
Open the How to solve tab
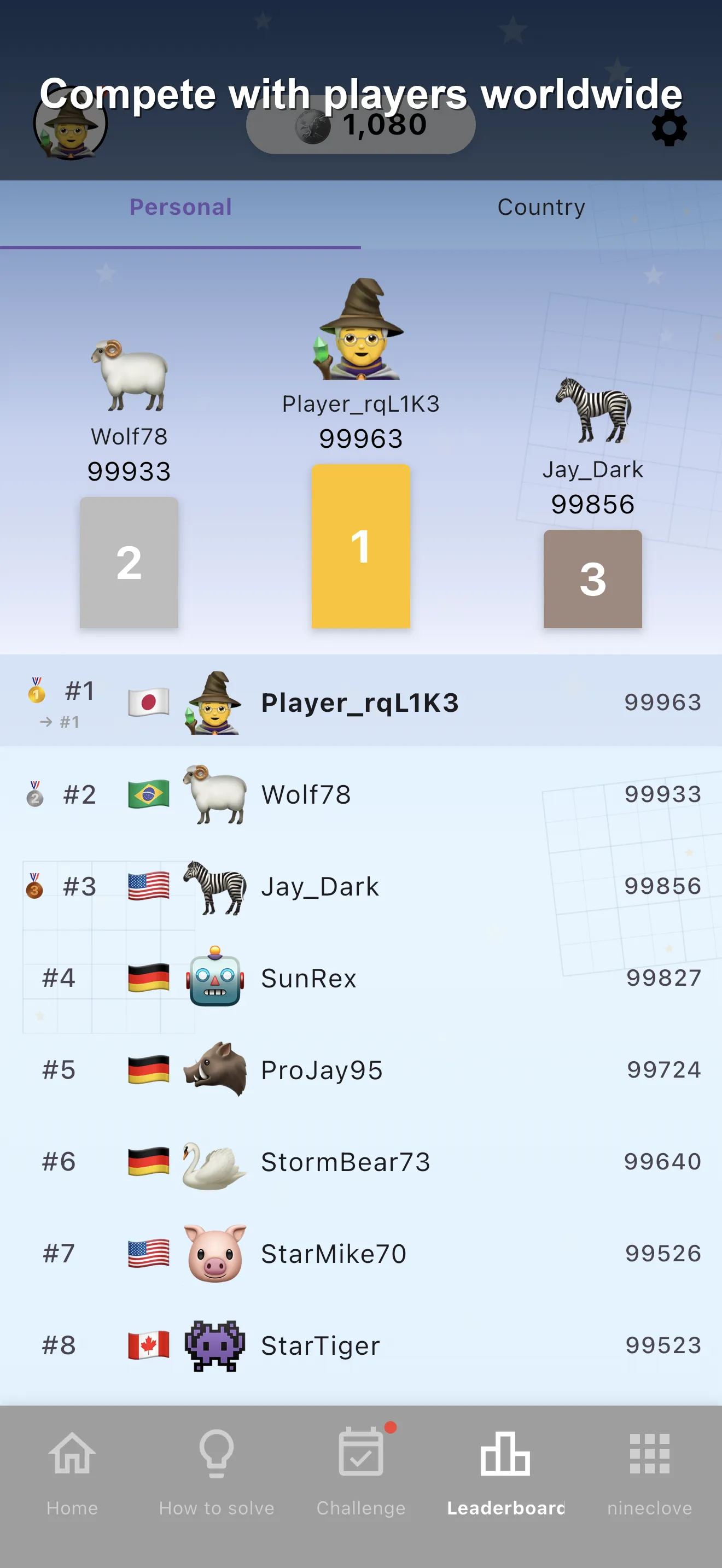[x=217, y=1473]
